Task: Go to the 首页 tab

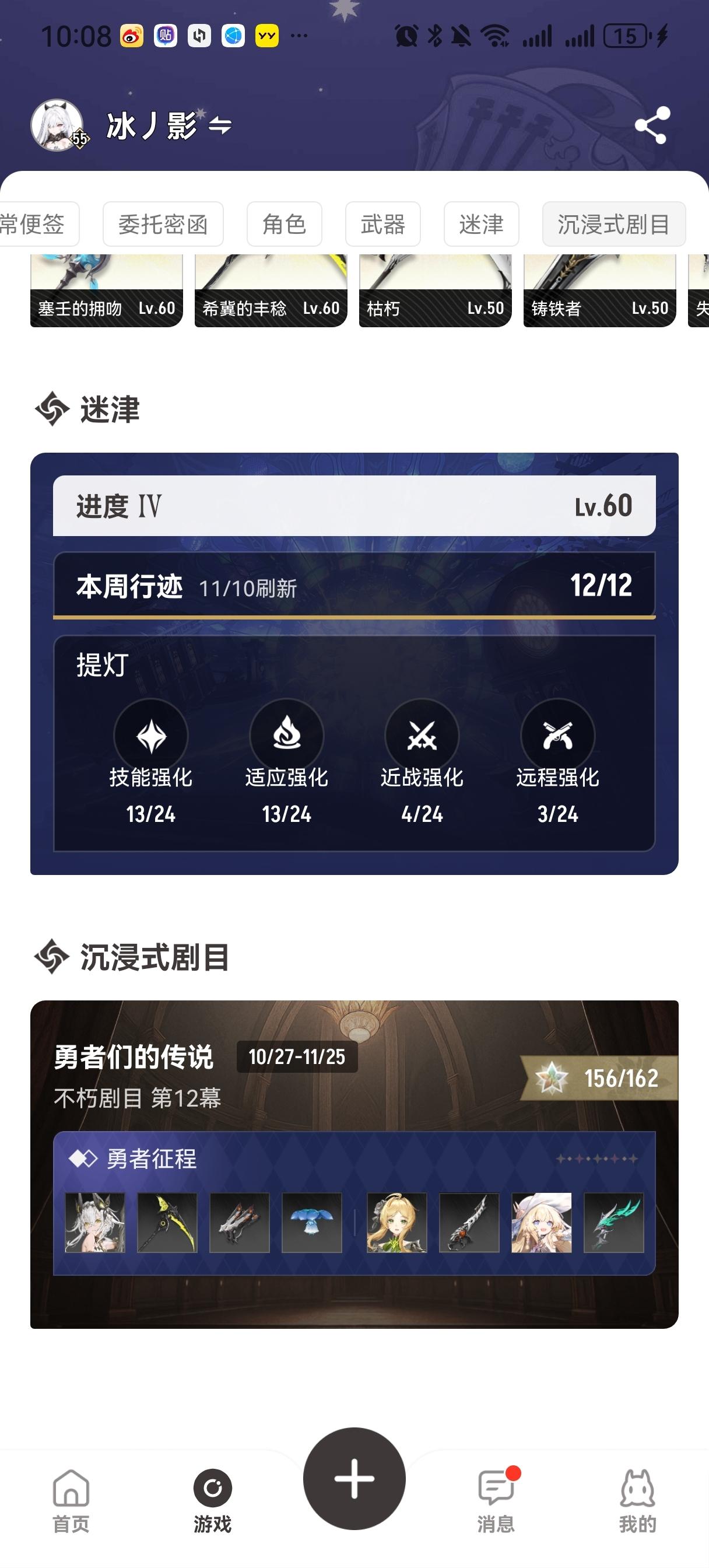Action: click(71, 1501)
